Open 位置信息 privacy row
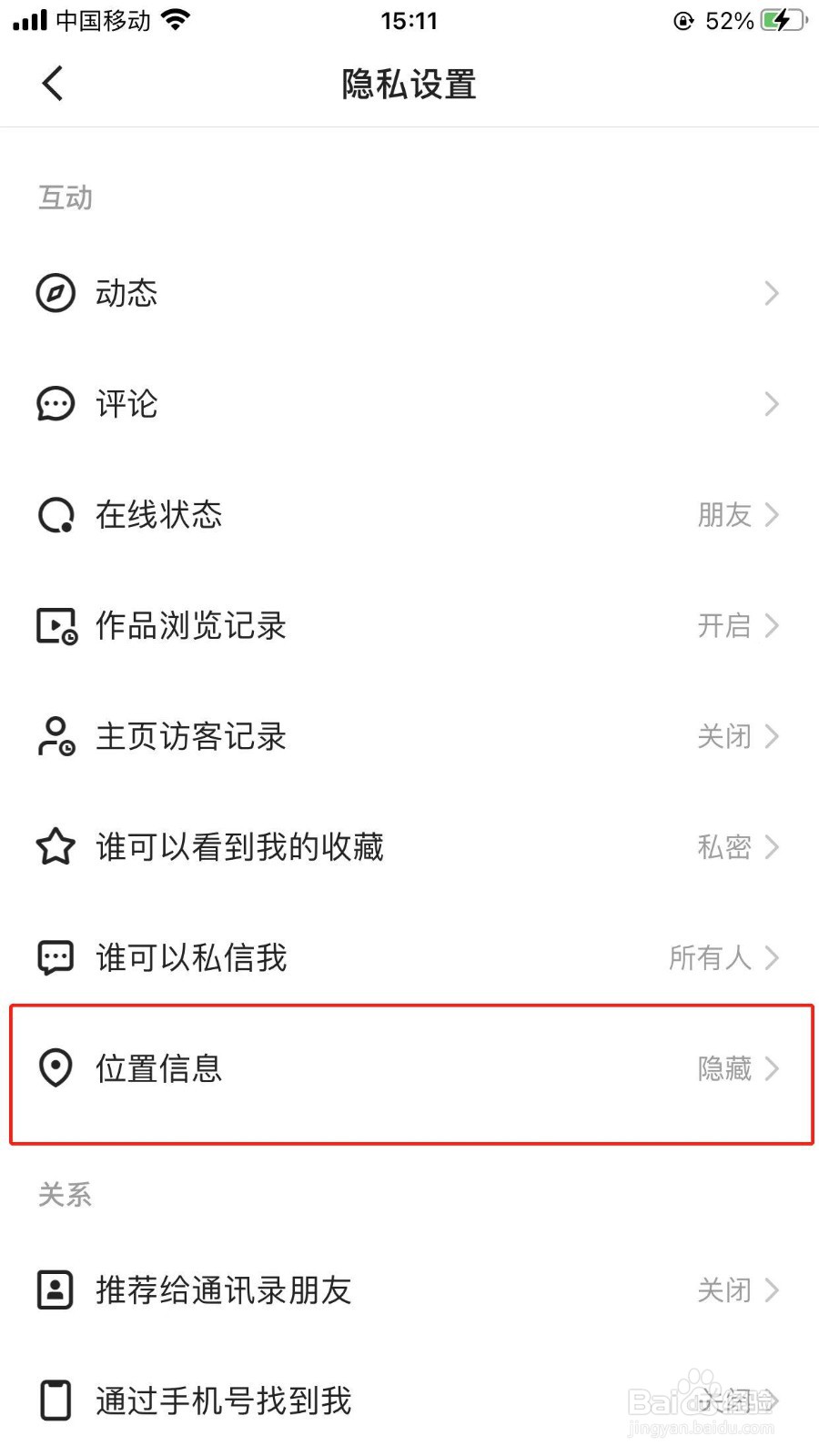This screenshot has width=819, height=1456. click(x=409, y=1068)
